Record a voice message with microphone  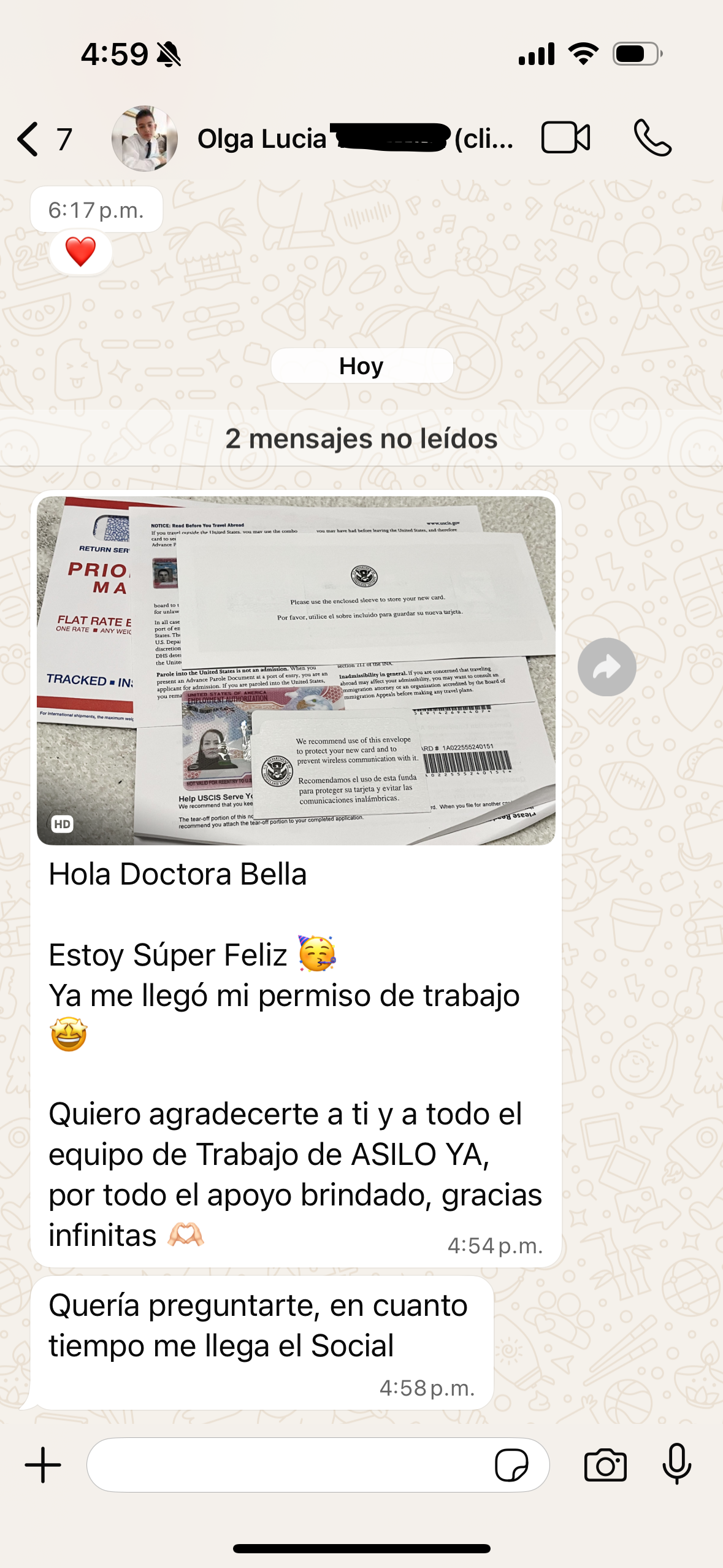(x=677, y=1465)
